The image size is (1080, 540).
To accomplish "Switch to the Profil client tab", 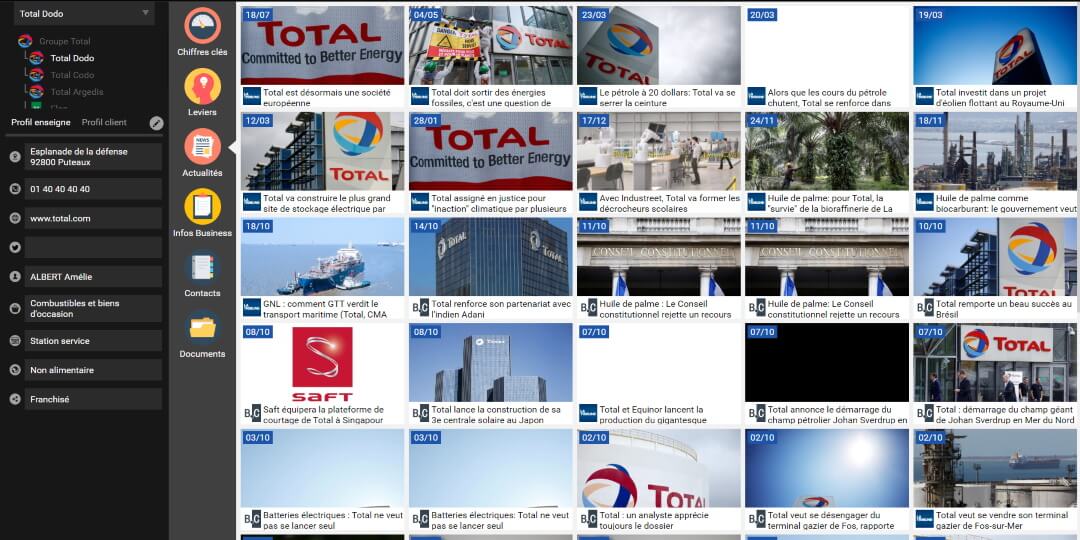I will point(104,122).
